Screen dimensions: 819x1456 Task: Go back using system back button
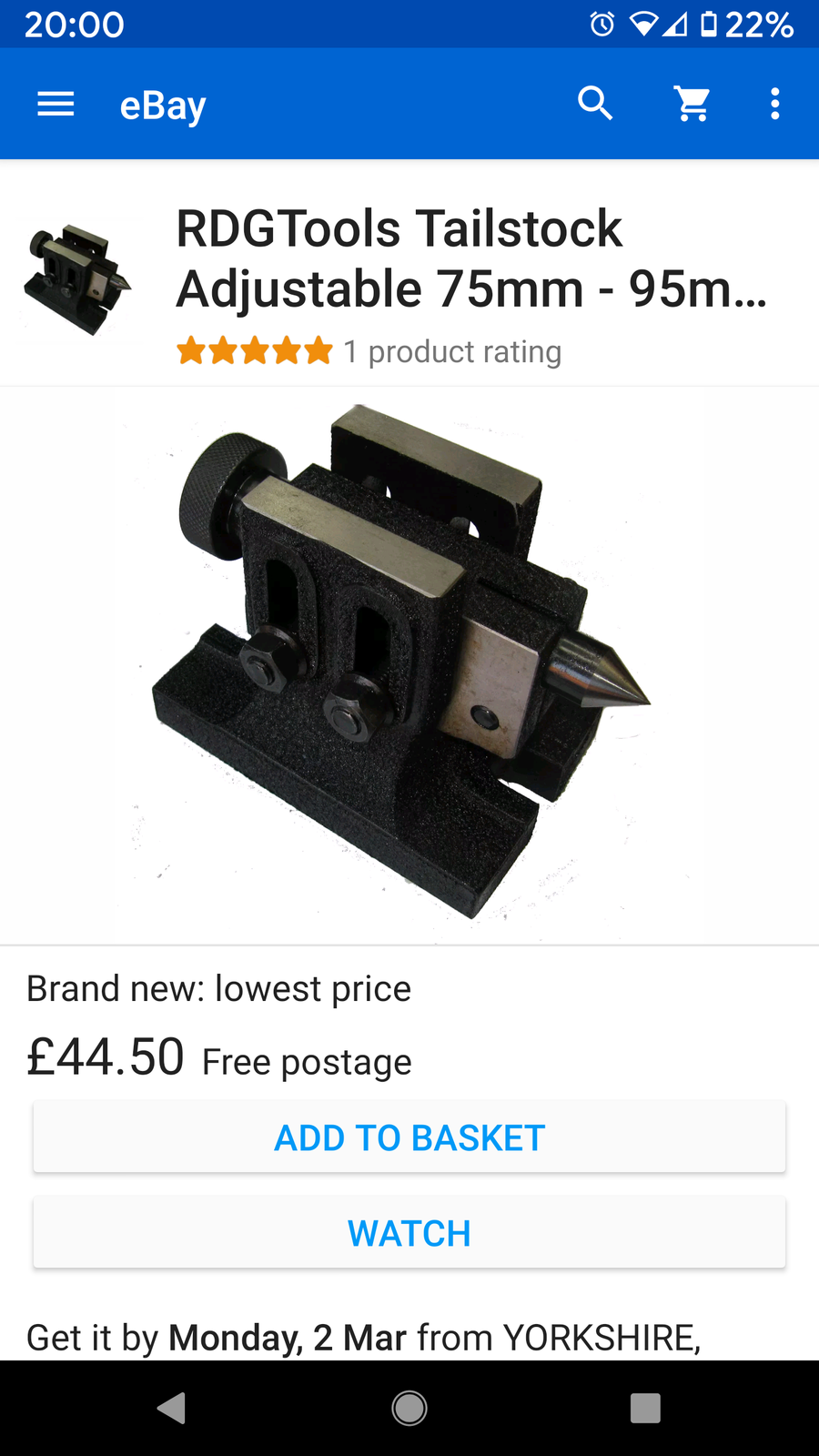click(x=172, y=1408)
